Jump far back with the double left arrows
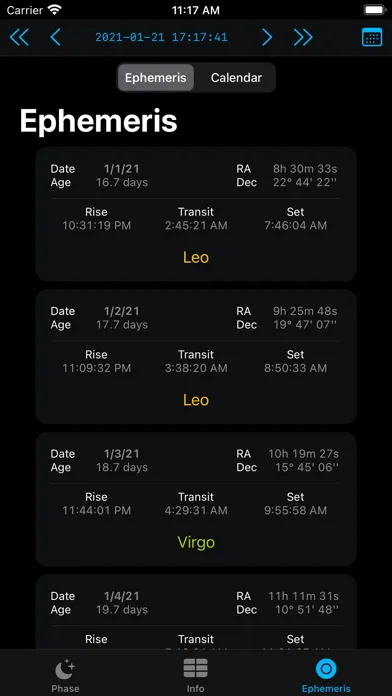This screenshot has height=696, width=392. pos(19,38)
